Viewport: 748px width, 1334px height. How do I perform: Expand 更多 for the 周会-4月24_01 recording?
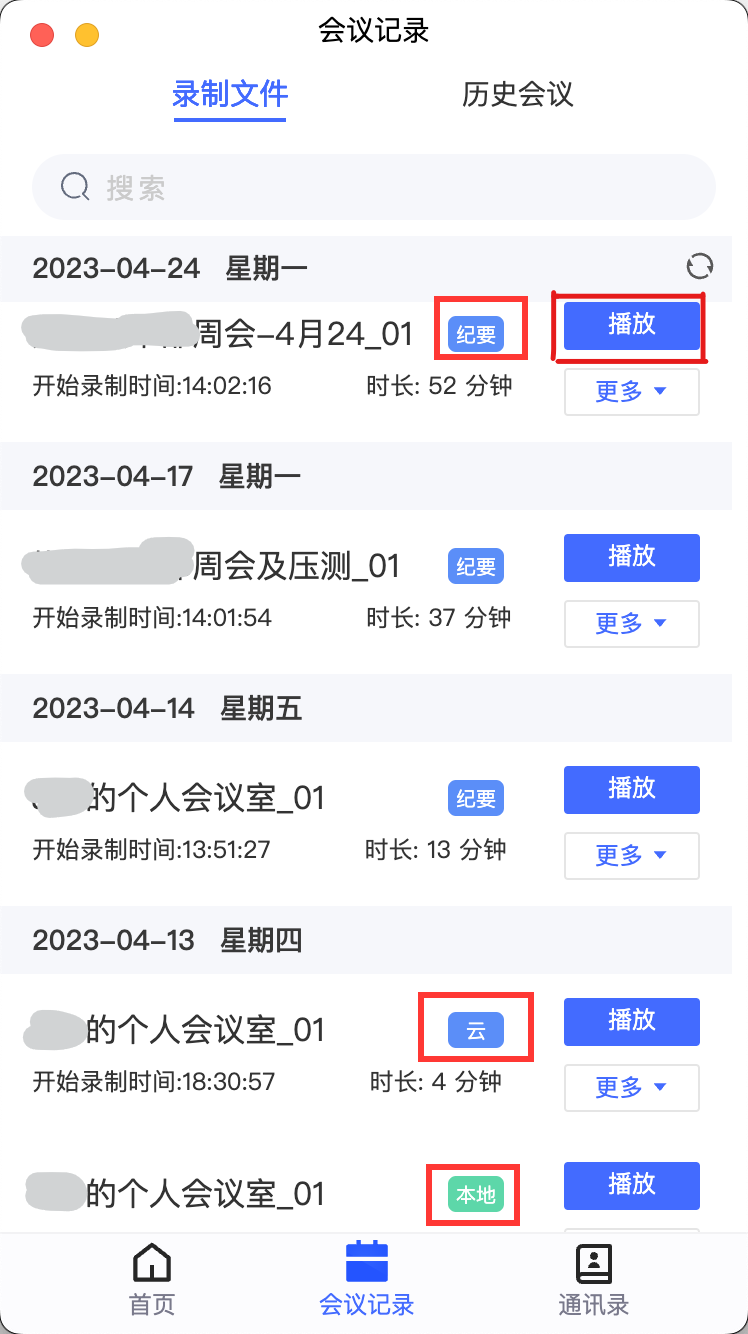point(632,391)
